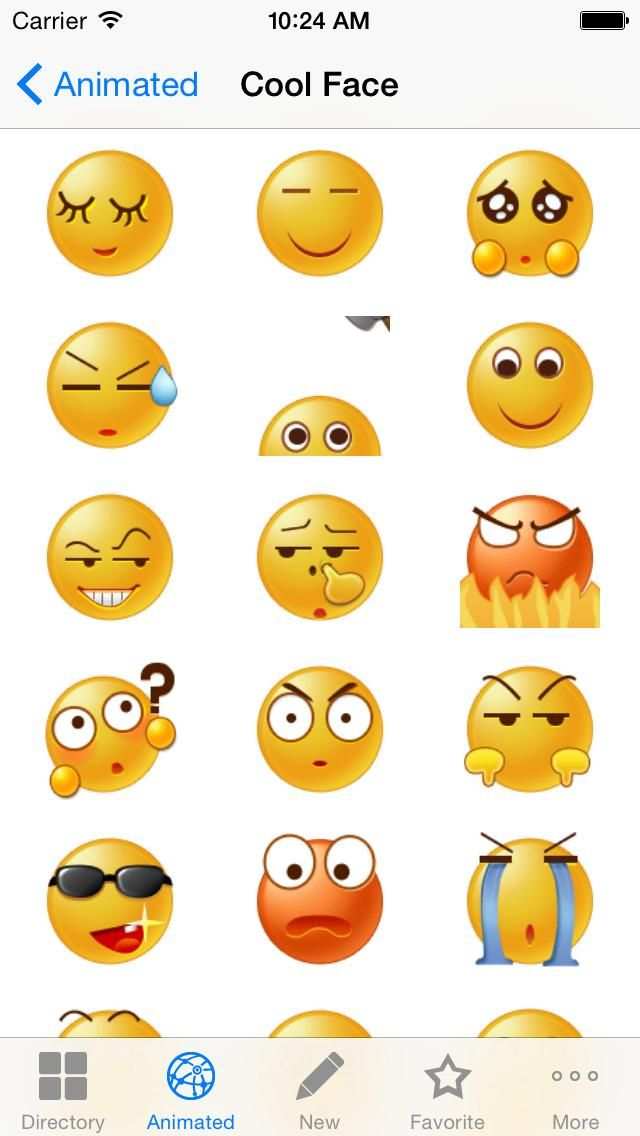640x1136 pixels.
Task: Choose the simple smiling face with round eyes
Action: [530, 385]
